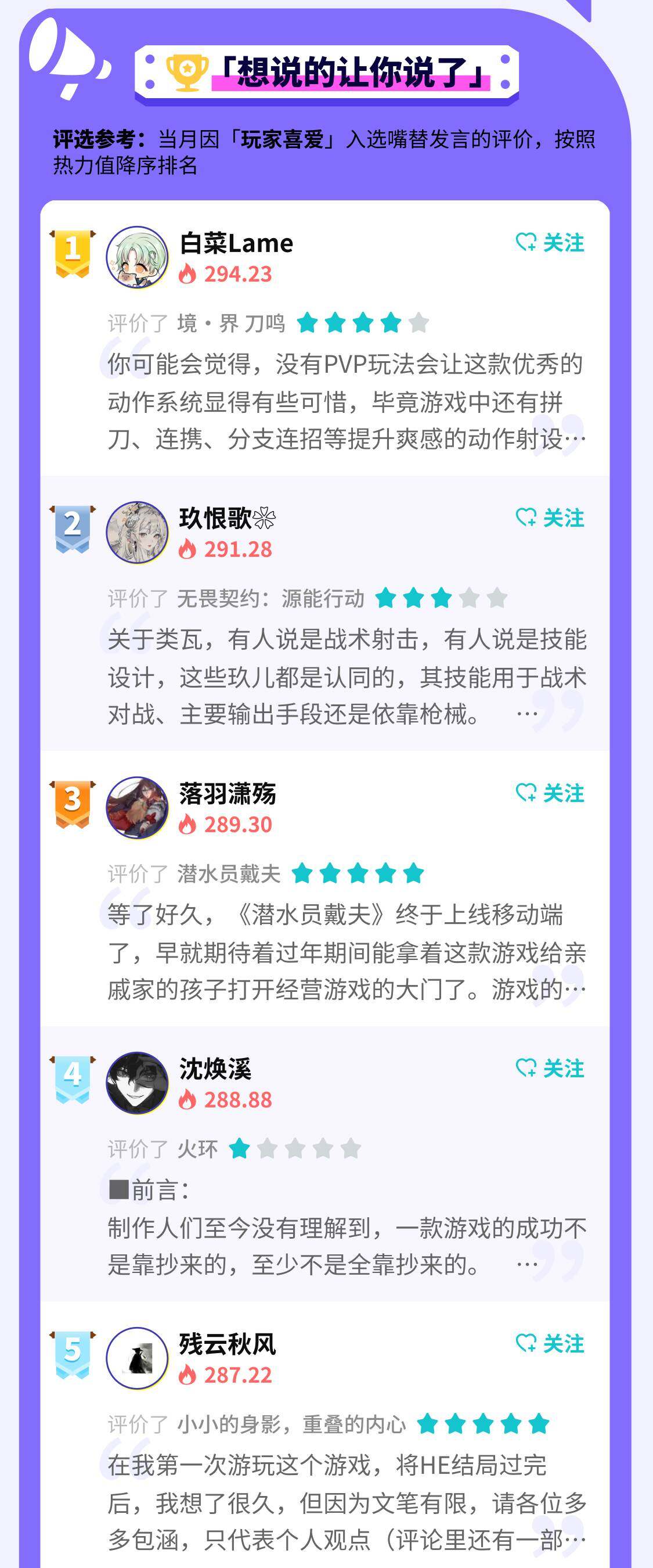The width and height of the screenshot is (653, 1568).
Task: Read the full review of 境·界 刀鸣
Action: (346, 402)
